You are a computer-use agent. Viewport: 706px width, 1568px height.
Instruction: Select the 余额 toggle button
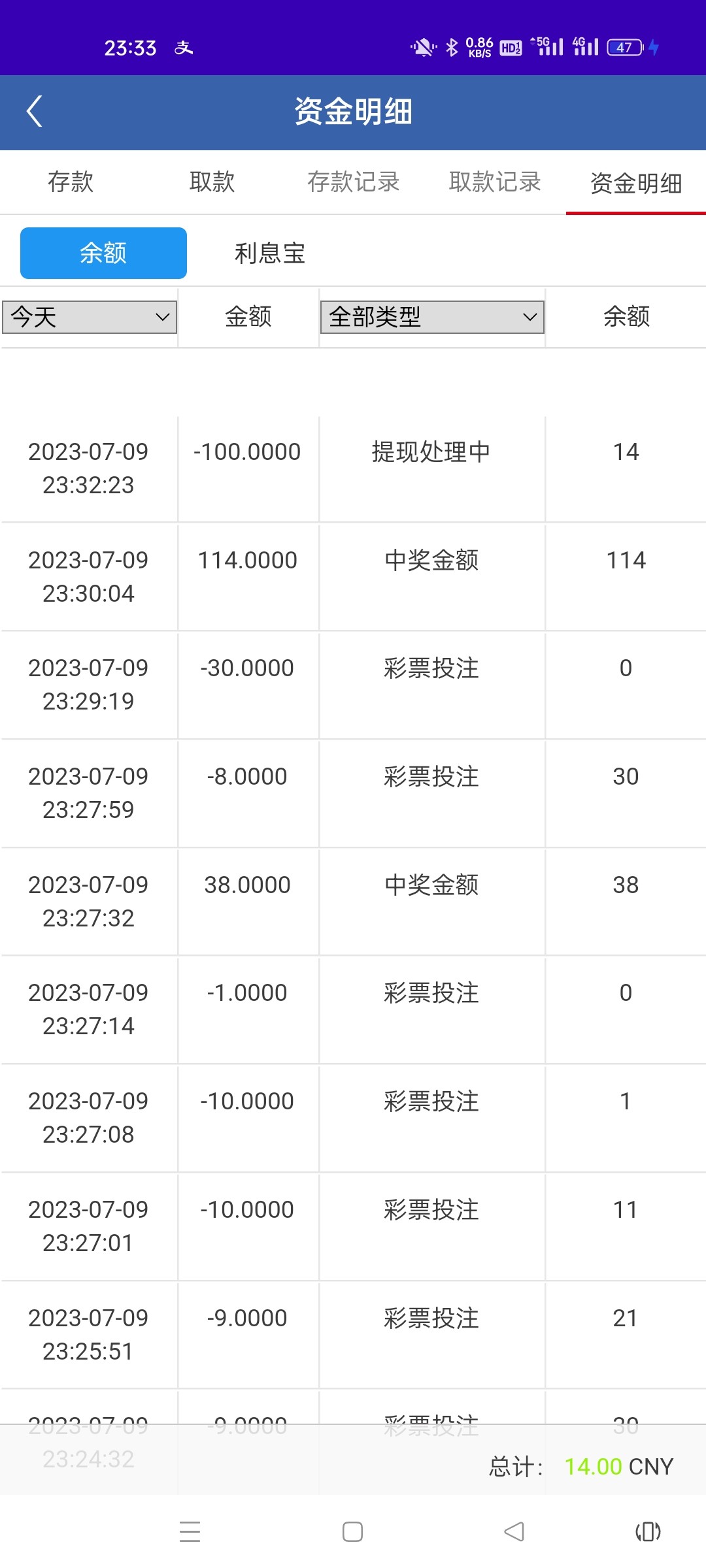103,252
